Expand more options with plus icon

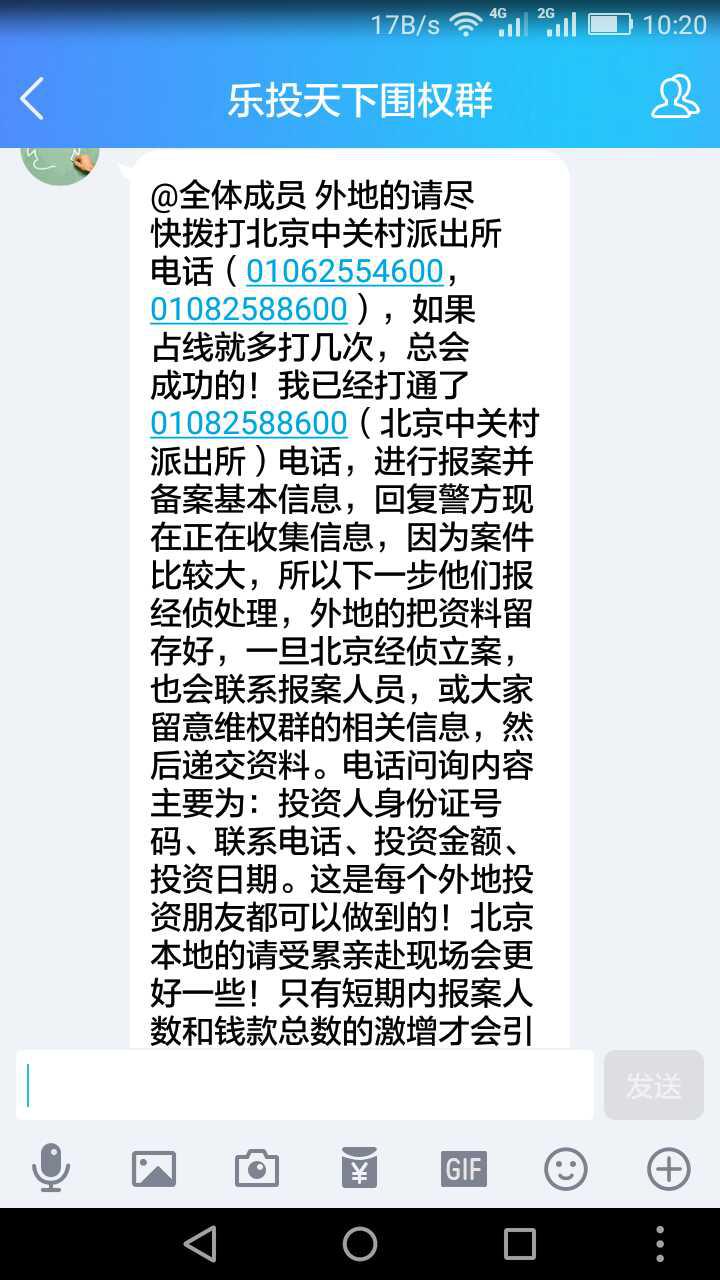pyautogui.click(x=669, y=1168)
